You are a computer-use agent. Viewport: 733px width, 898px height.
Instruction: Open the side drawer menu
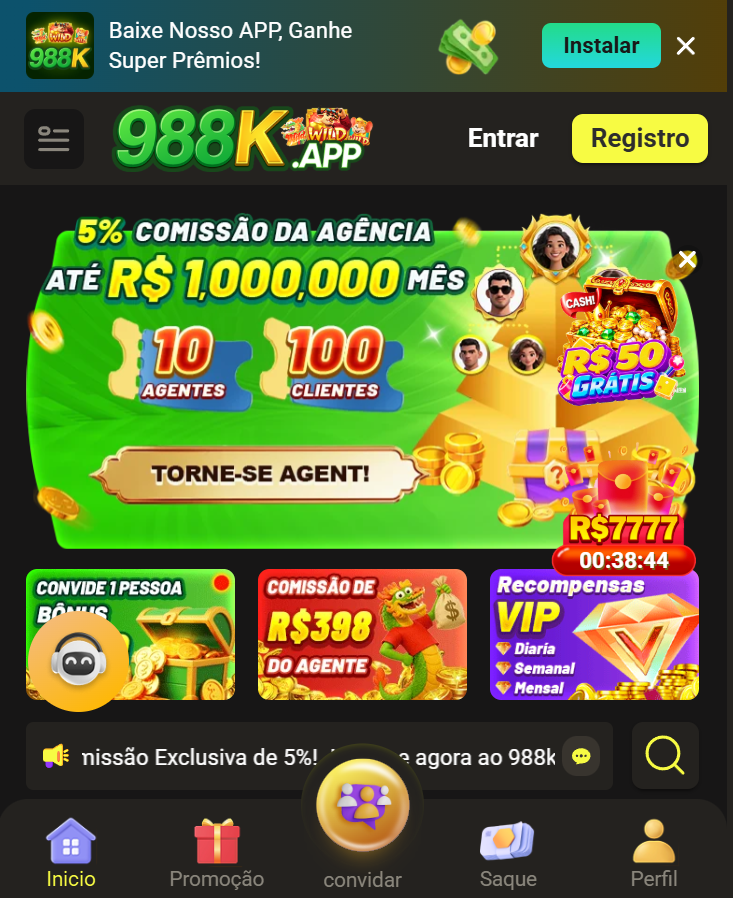54,139
